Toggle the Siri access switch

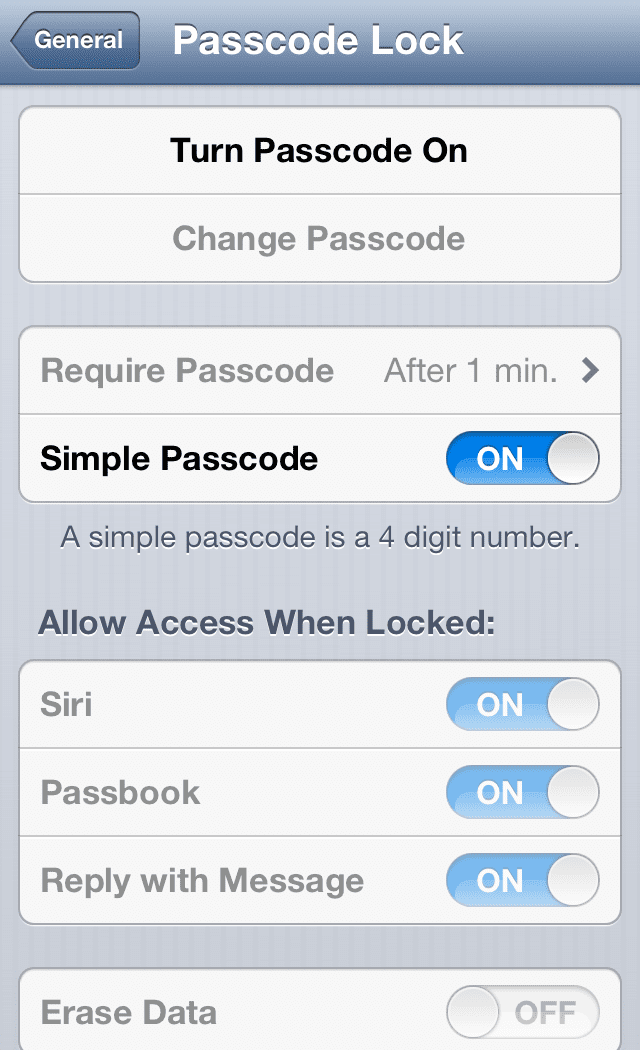[522, 705]
